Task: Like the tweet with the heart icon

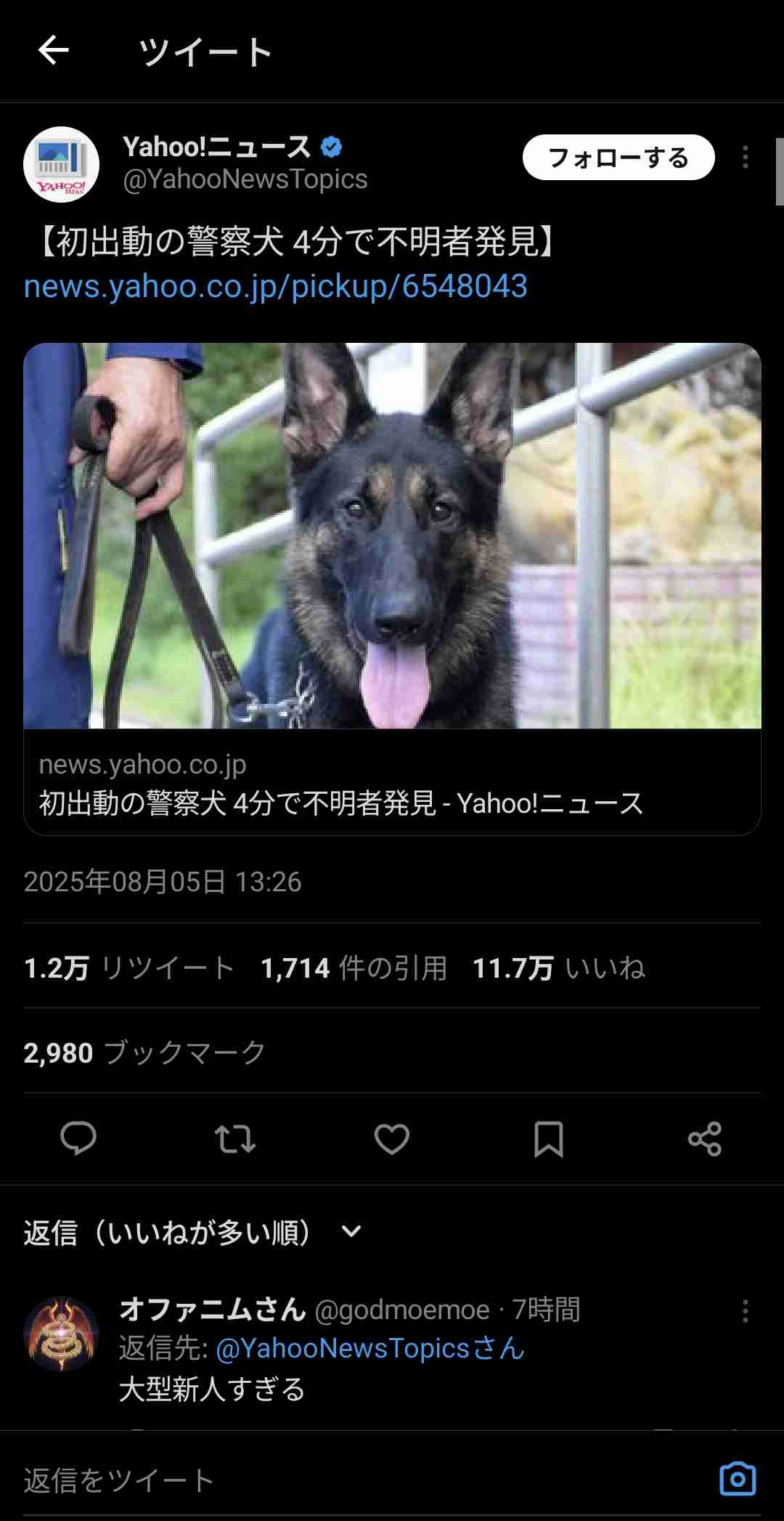Action: [x=392, y=1138]
